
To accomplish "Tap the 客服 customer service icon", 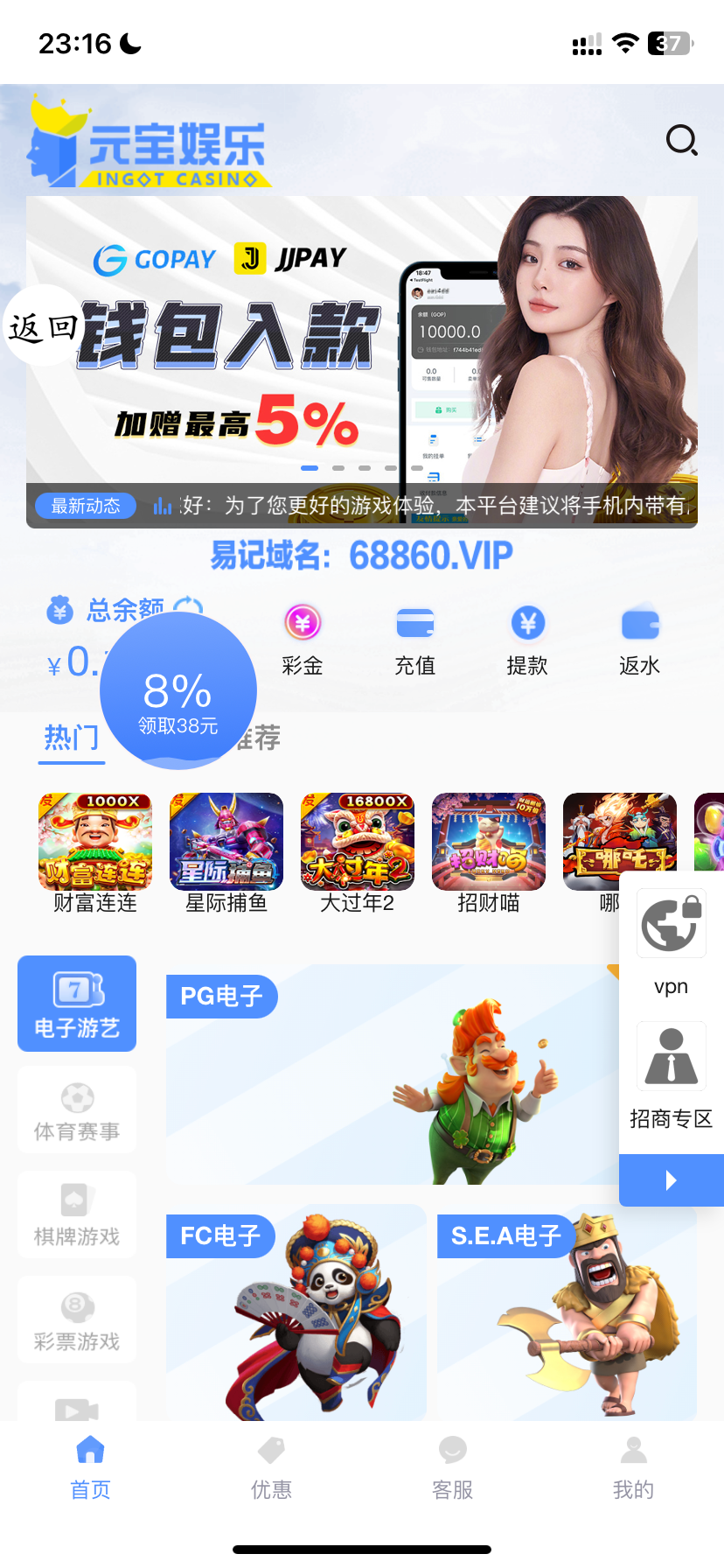I will (452, 1449).
